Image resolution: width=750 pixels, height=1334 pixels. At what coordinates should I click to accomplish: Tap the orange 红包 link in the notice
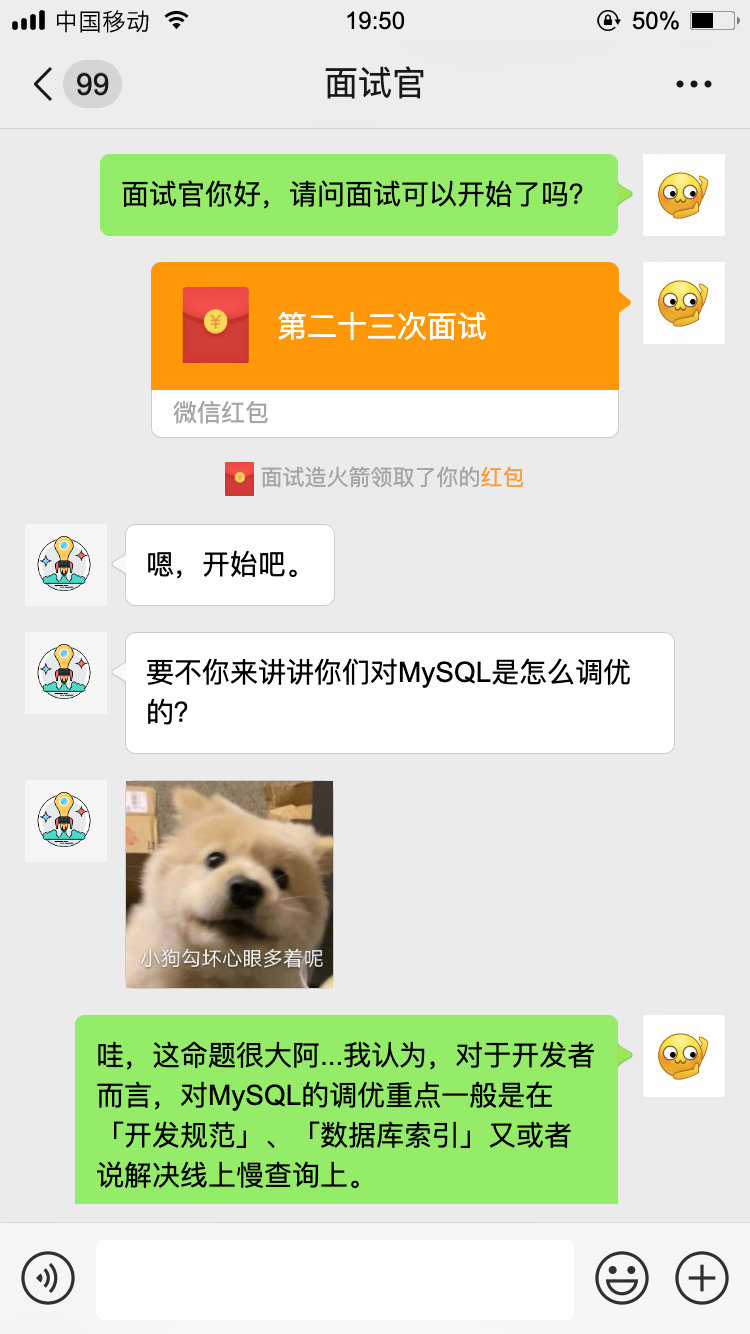502,478
